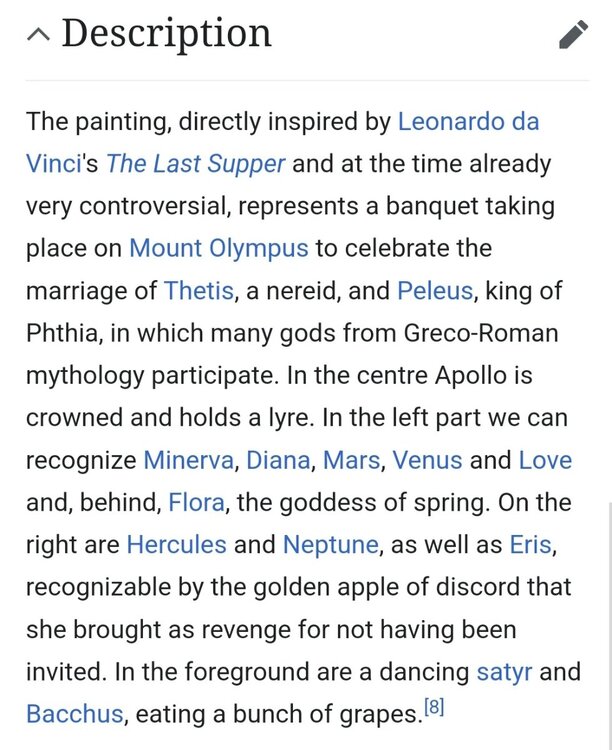
Task: Follow The Last Supper link
Action: (196, 164)
